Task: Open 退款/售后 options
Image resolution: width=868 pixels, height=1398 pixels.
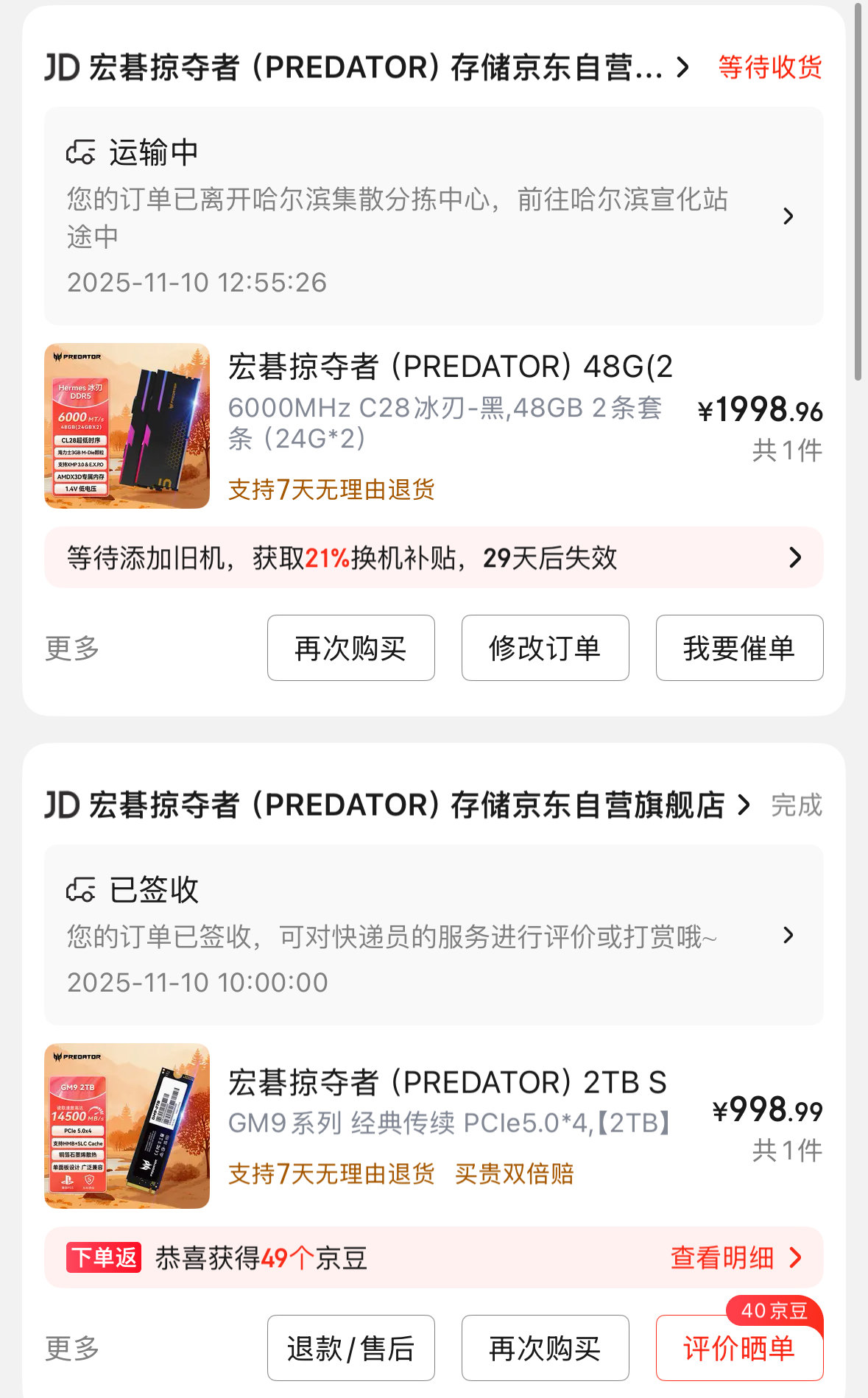Action: tap(351, 1348)
